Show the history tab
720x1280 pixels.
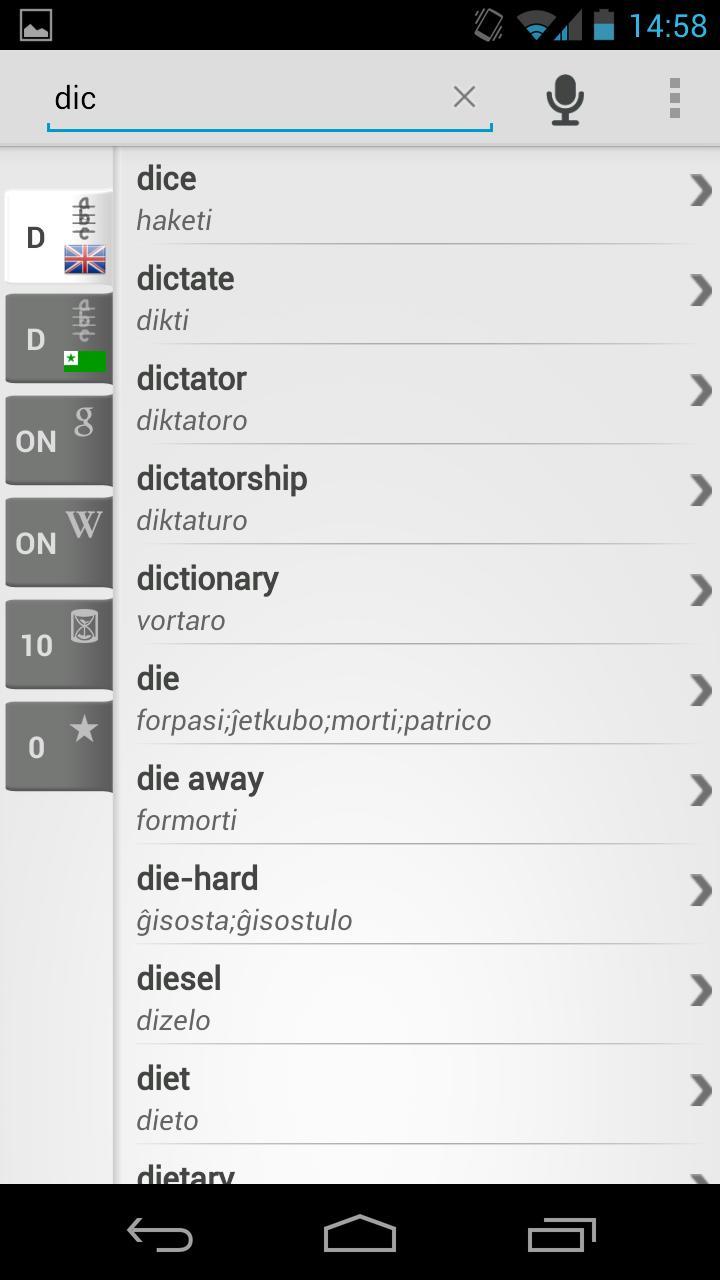(59, 645)
